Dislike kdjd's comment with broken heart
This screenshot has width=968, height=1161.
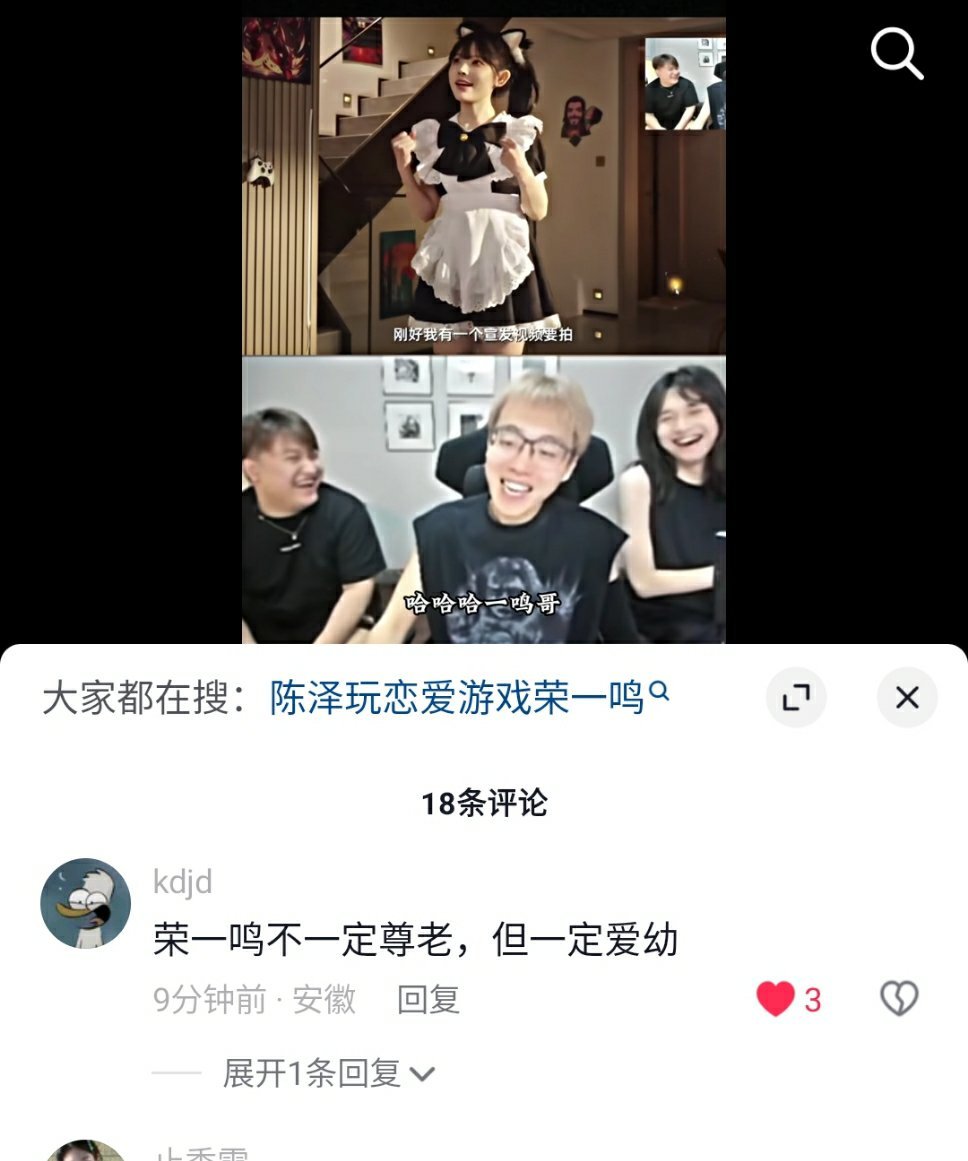click(x=898, y=999)
